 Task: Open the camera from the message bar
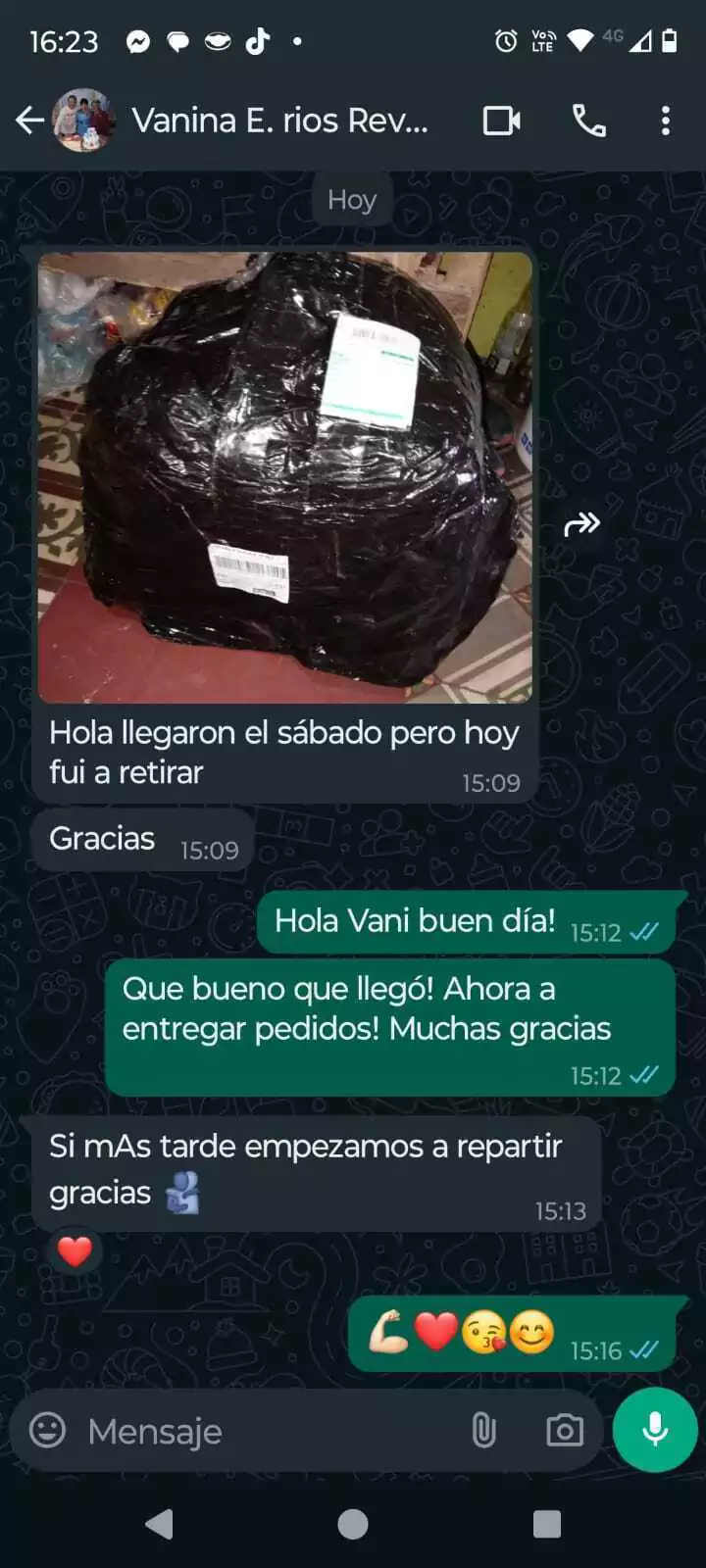pyautogui.click(x=564, y=1431)
